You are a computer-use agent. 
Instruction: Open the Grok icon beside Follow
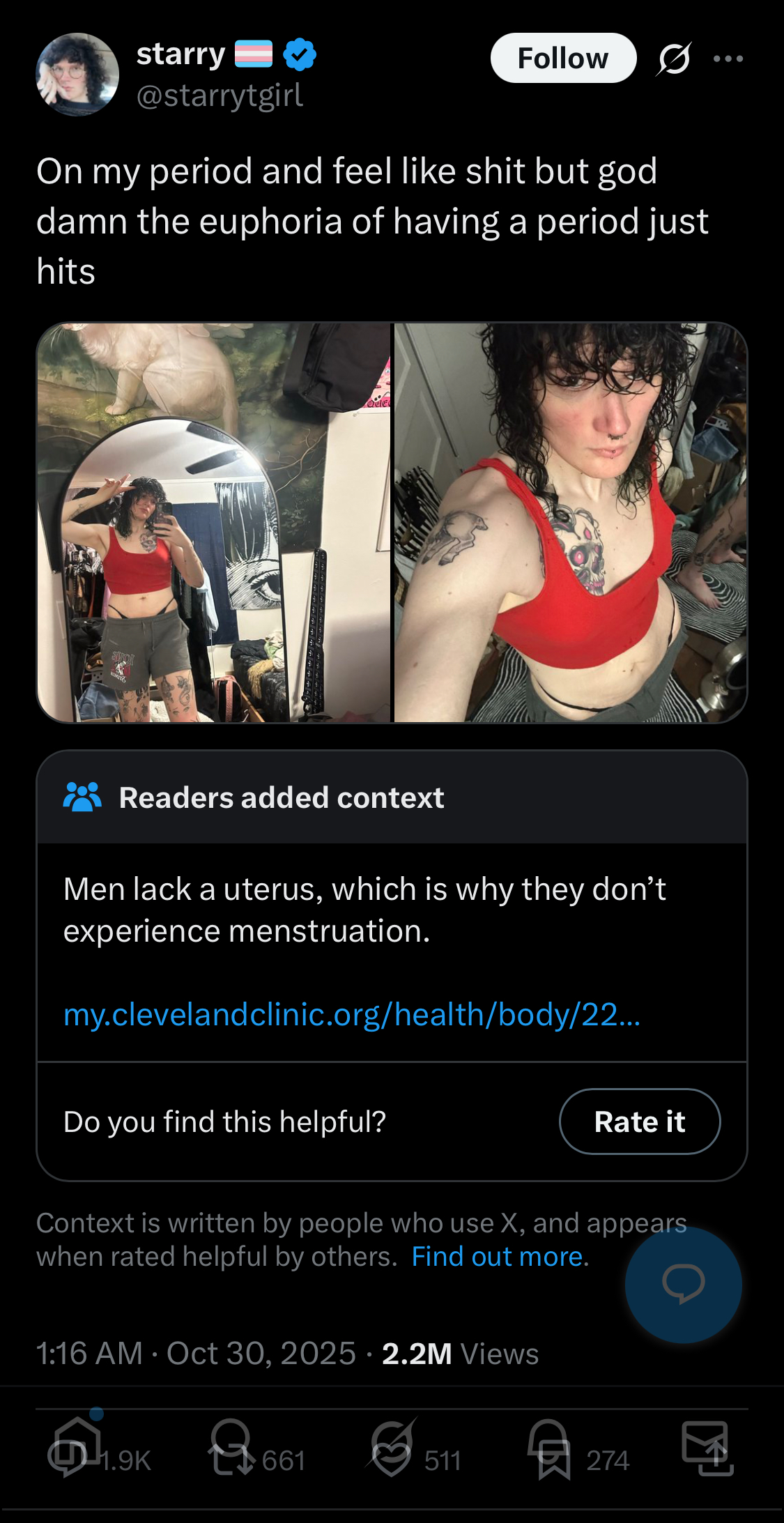(674, 59)
